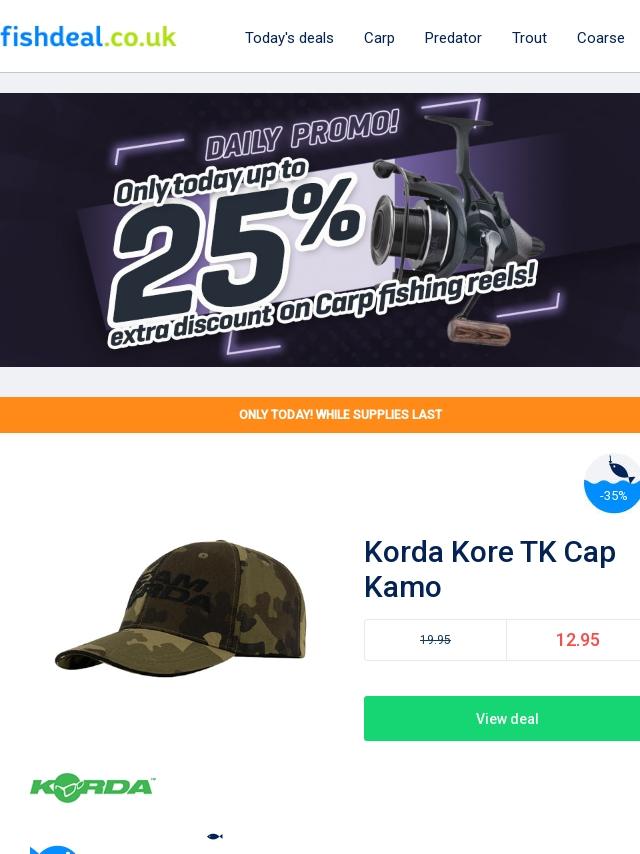
Task: Open the fishdeal.co.uk home logo
Action: click(x=88, y=37)
